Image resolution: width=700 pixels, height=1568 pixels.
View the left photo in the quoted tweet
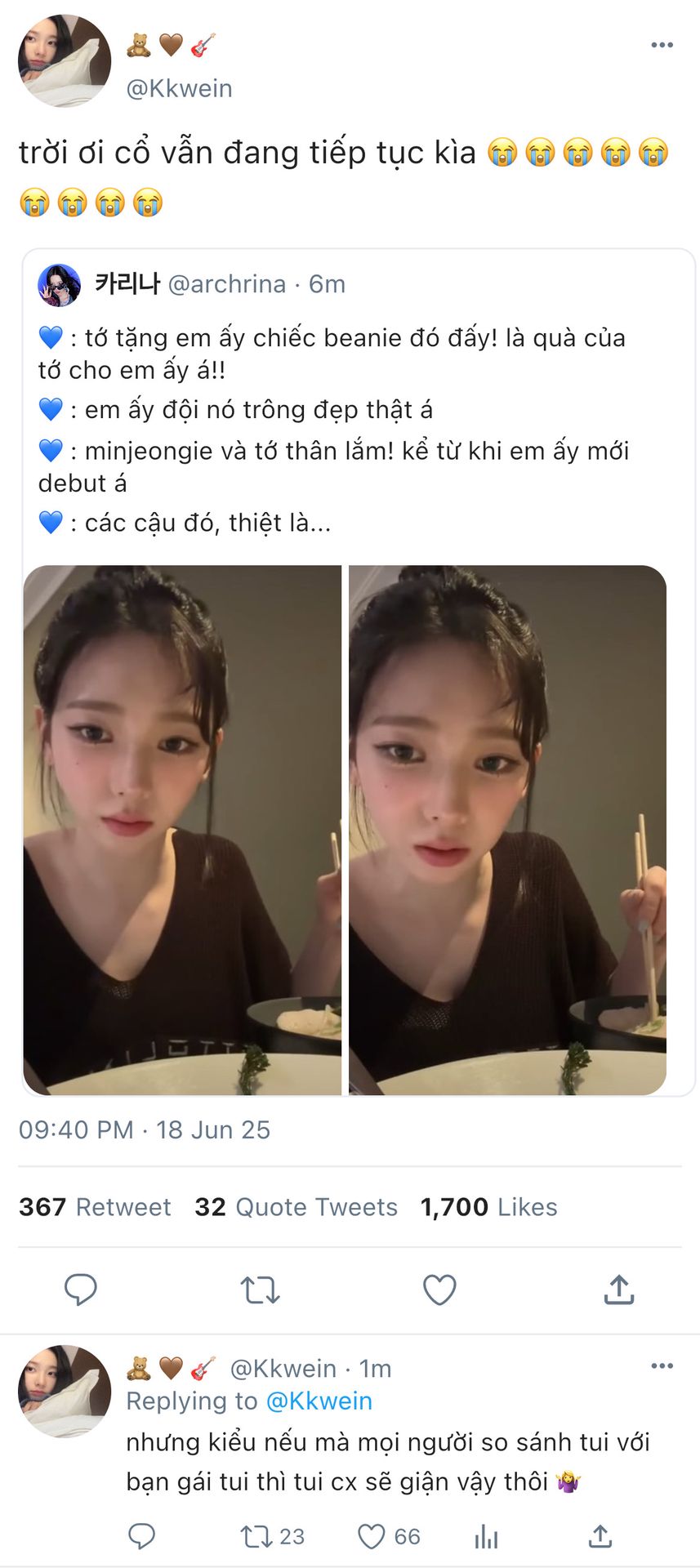[182, 830]
